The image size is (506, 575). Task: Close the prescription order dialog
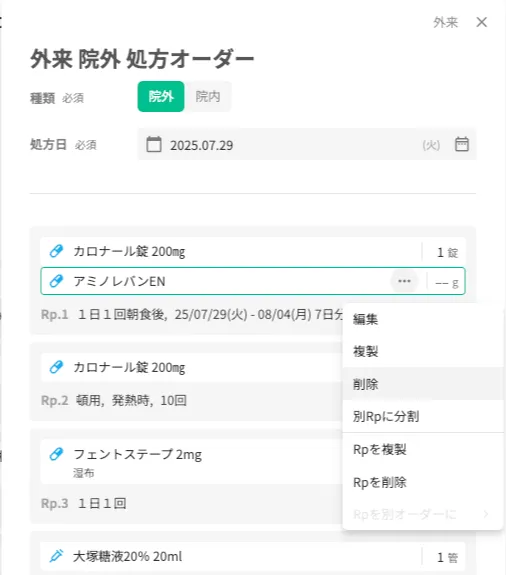pyautogui.click(x=481, y=22)
